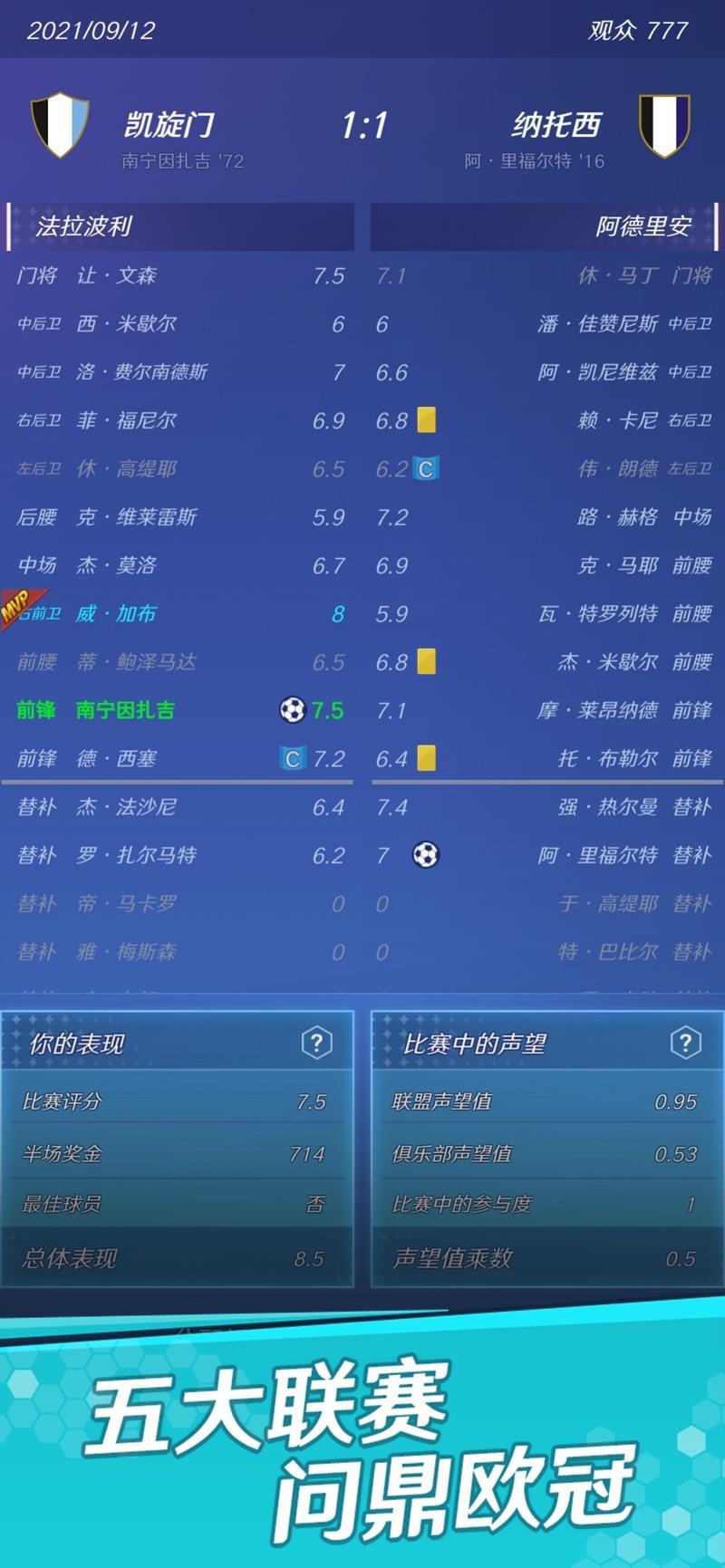Open help for 比赛中的声望 panel

[686, 1044]
